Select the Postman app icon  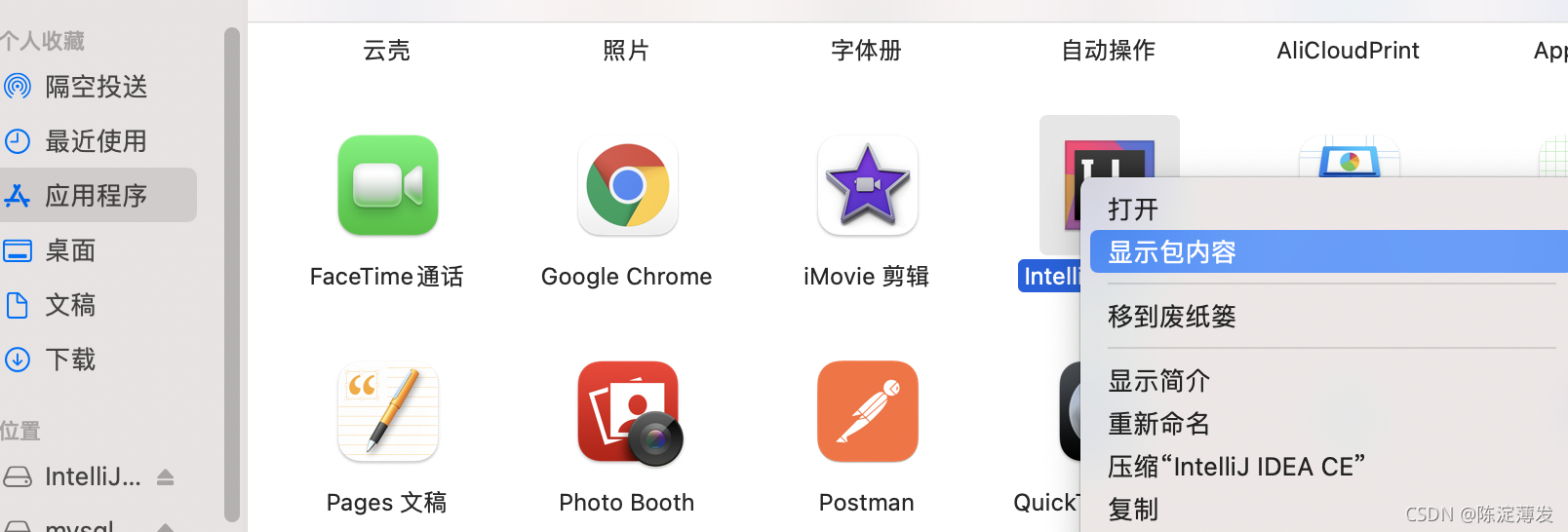pyautogui.click(x=867, y=411)
